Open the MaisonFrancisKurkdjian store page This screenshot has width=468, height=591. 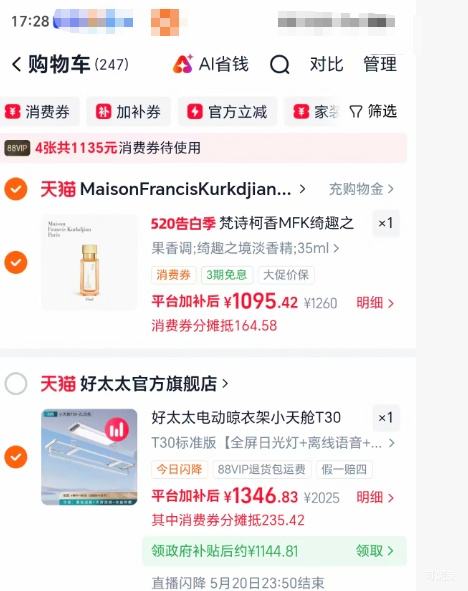(173, 189)
